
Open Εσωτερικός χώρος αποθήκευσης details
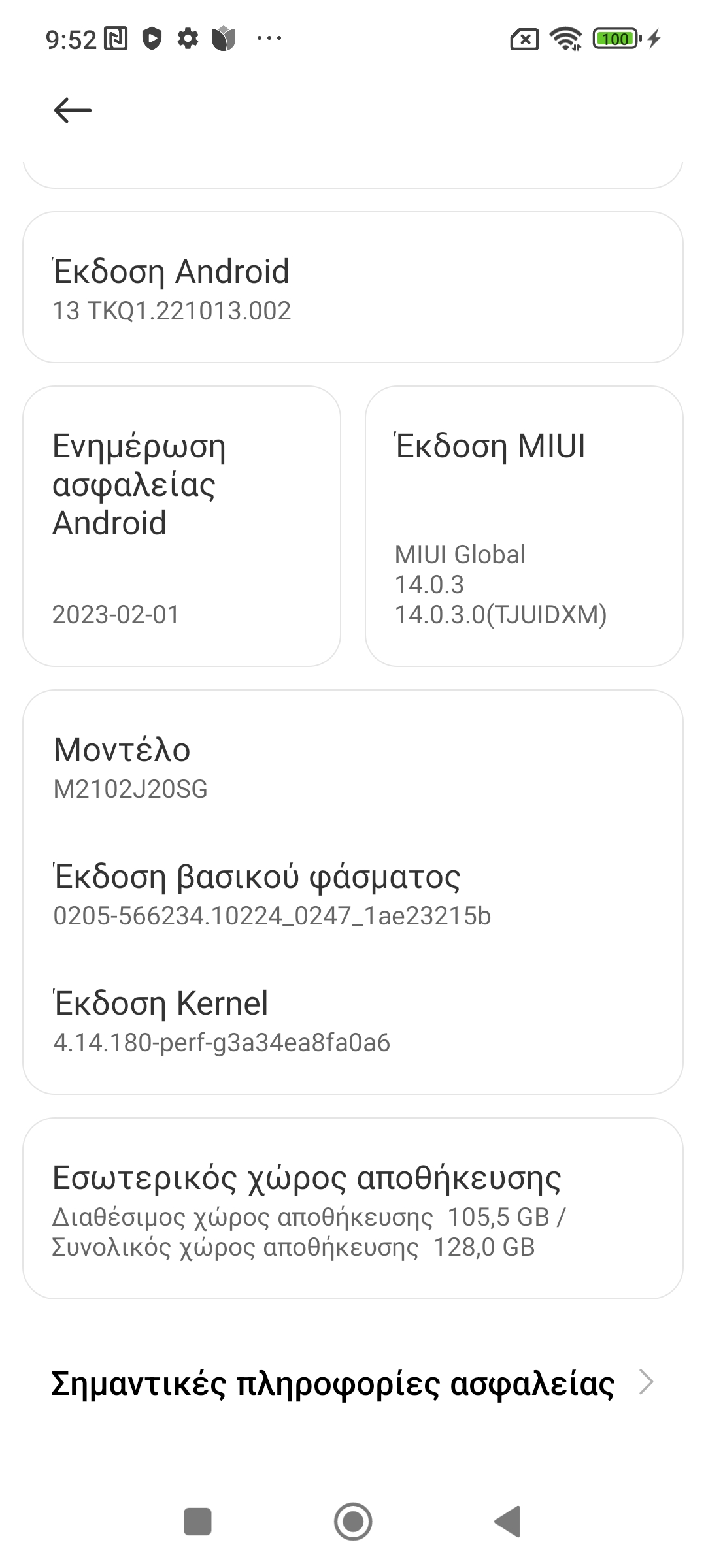coord(353,1209)
